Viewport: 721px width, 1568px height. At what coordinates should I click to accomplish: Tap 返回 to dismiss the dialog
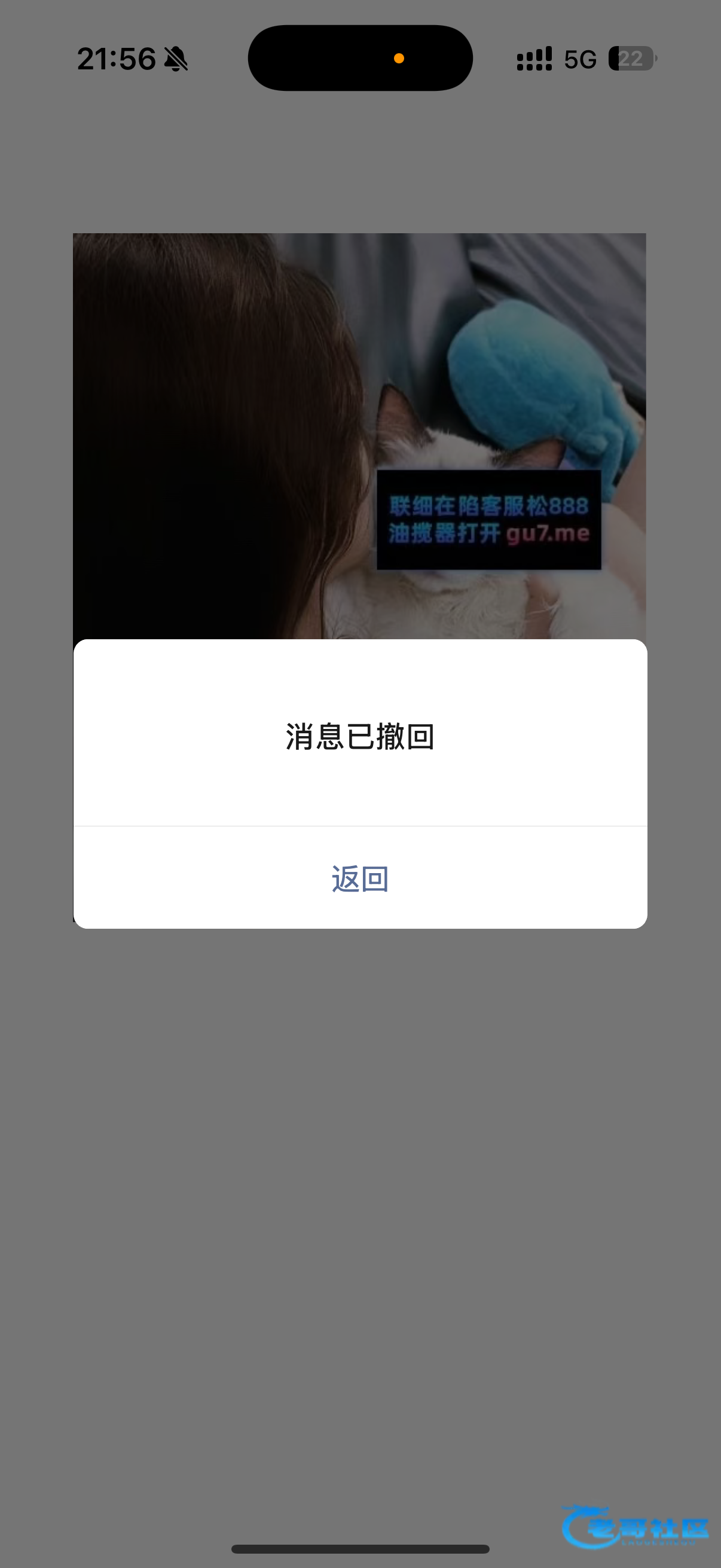[x=360, y=878]
